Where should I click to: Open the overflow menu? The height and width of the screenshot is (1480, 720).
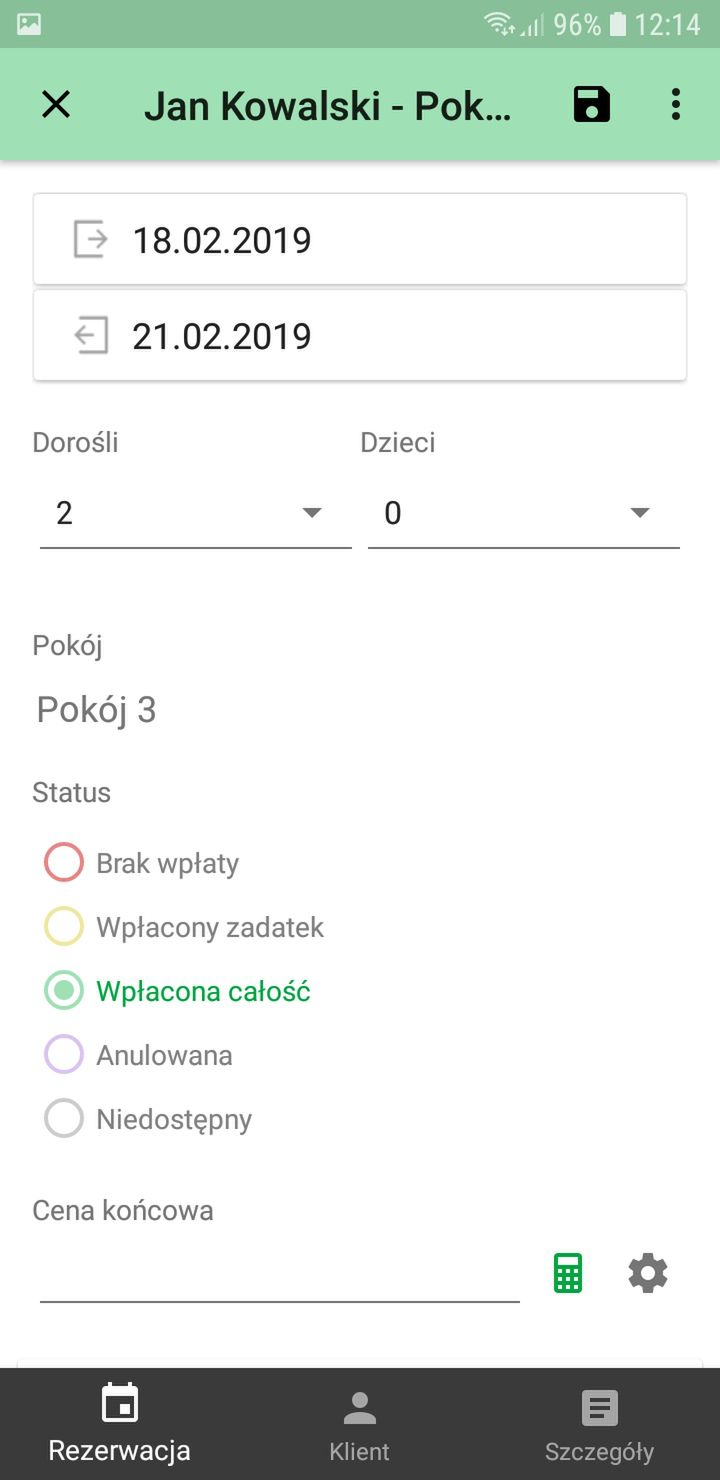(676, 104)
